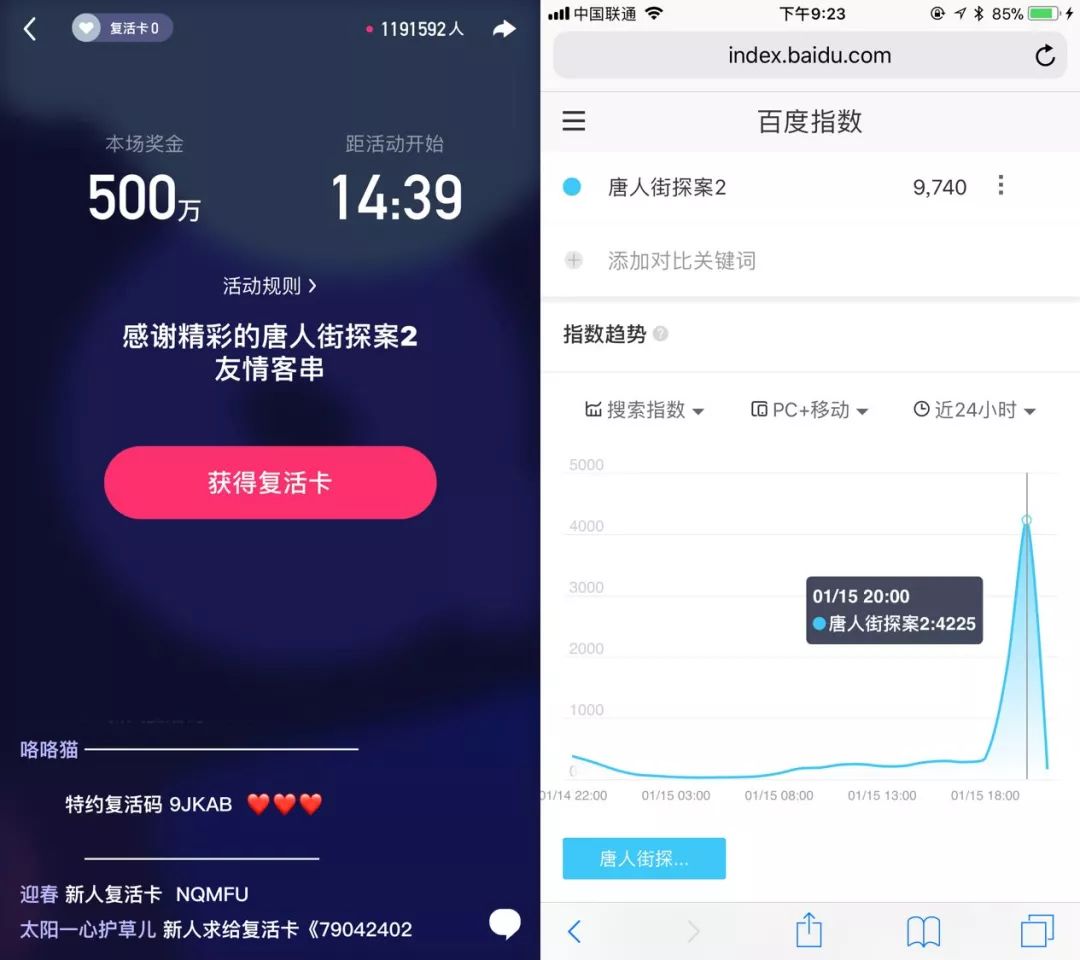The height and width of the screenshot is (960, 1080).
Task: Expand the 搜索指数 dropdown
Action: [x=645, y=410]
